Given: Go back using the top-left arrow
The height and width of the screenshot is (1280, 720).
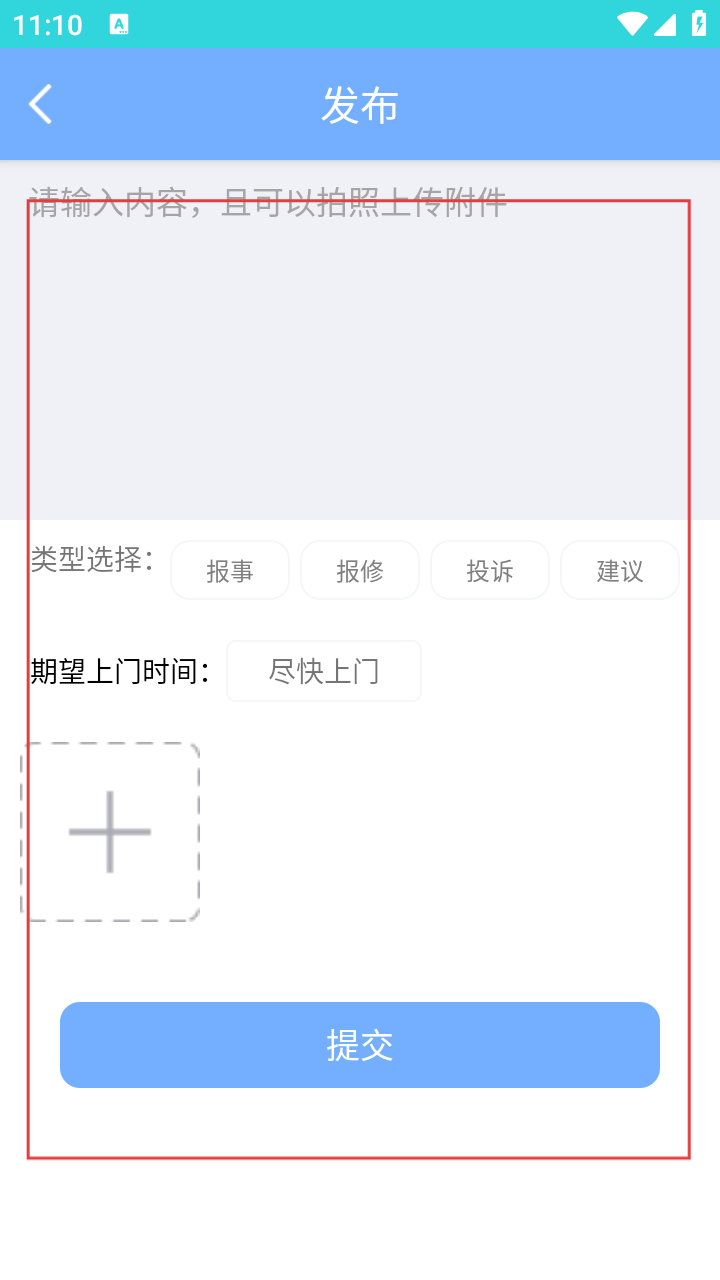Looking at the screenshot, I should 40,104.
